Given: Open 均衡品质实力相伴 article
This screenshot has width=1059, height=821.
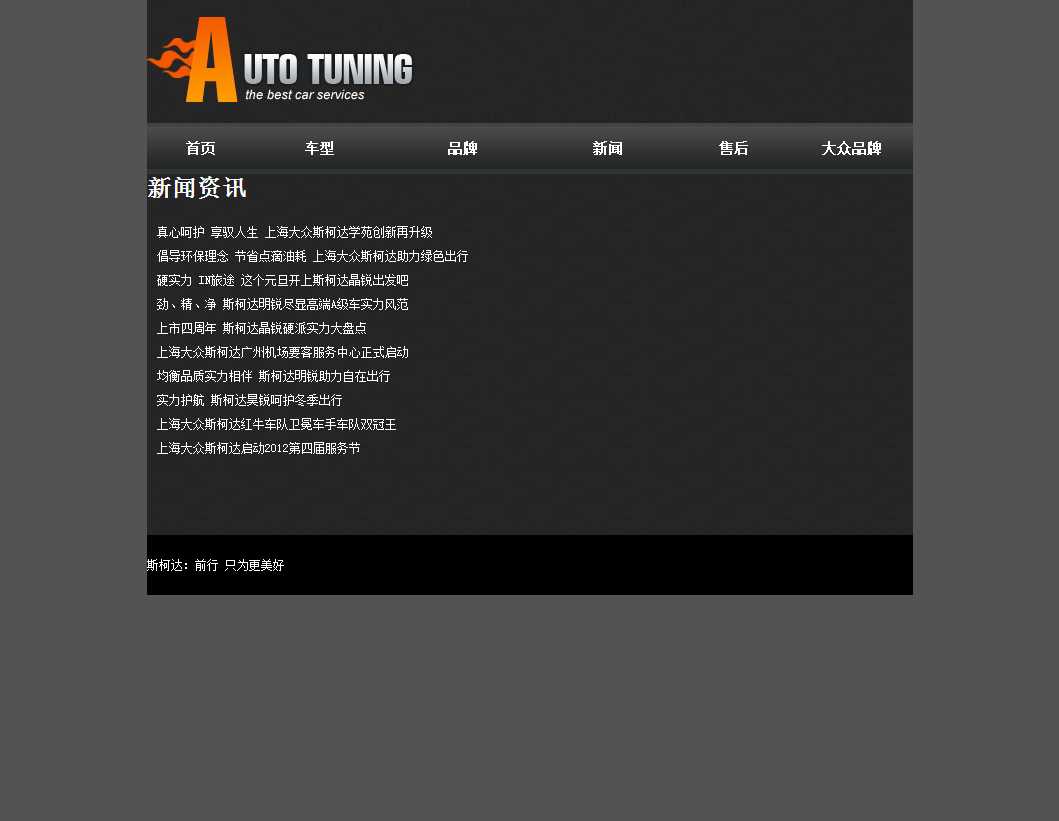Looking at the screenshot, I should 273,377.
